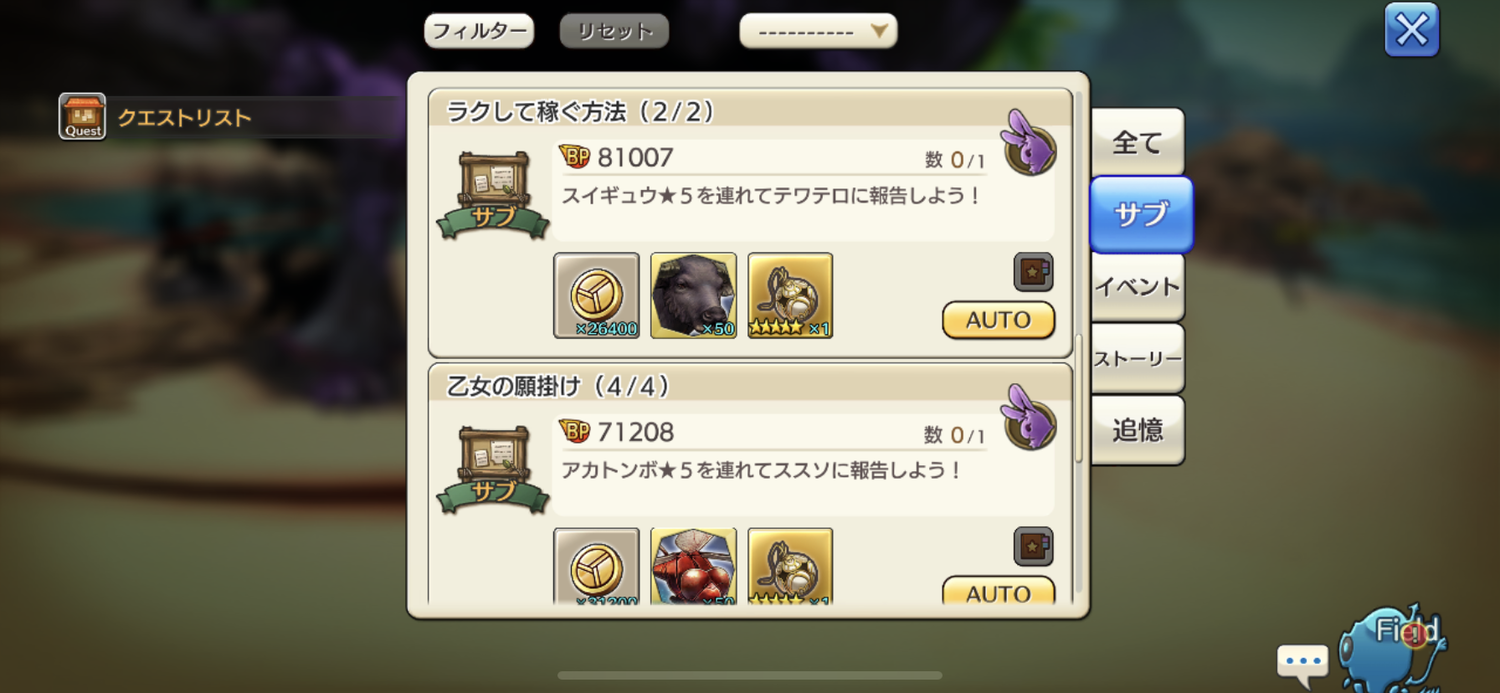Open the フィルター filter button
Image resolution: width=1500 pixels, height=693 pixels.
(x=478, y=31)
